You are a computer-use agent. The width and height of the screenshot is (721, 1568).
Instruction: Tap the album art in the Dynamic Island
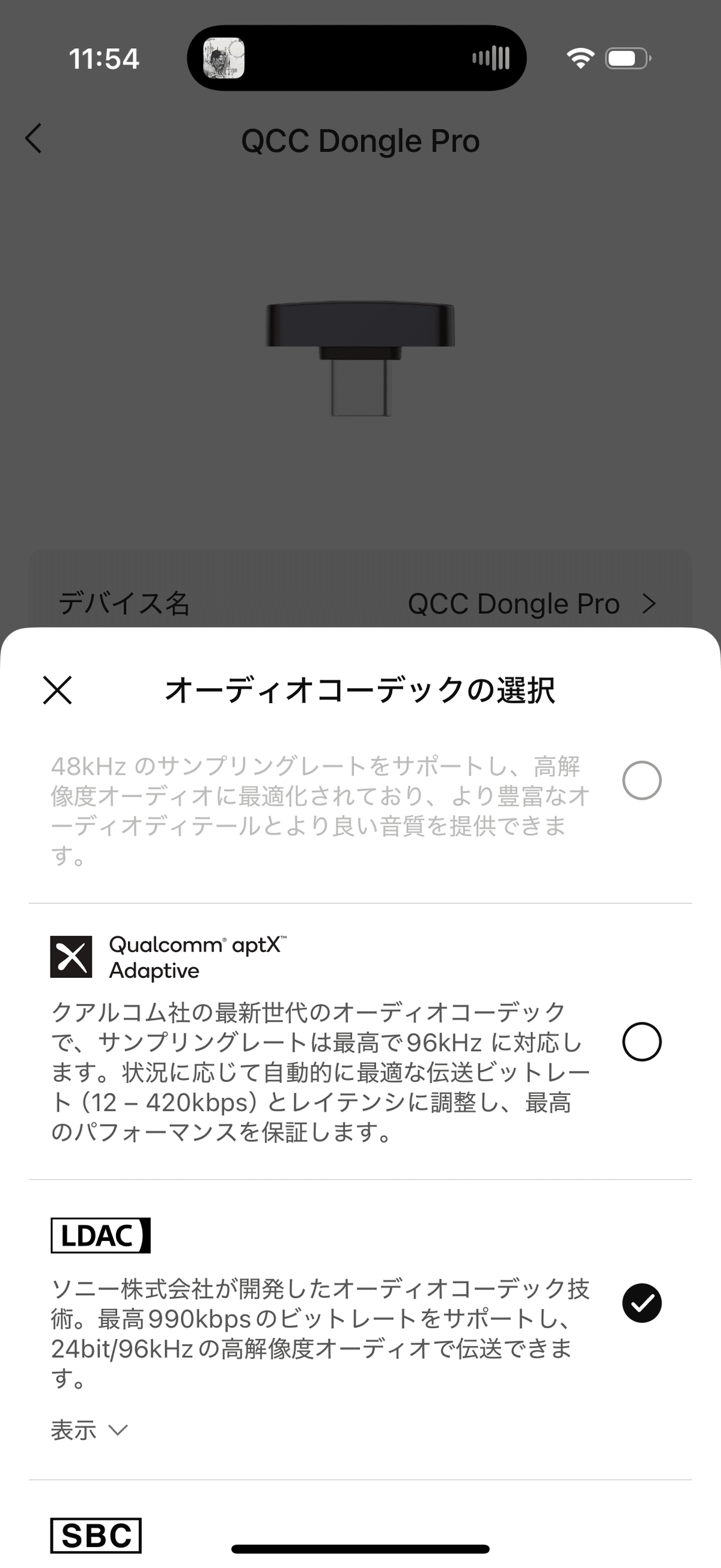point(224,58)
